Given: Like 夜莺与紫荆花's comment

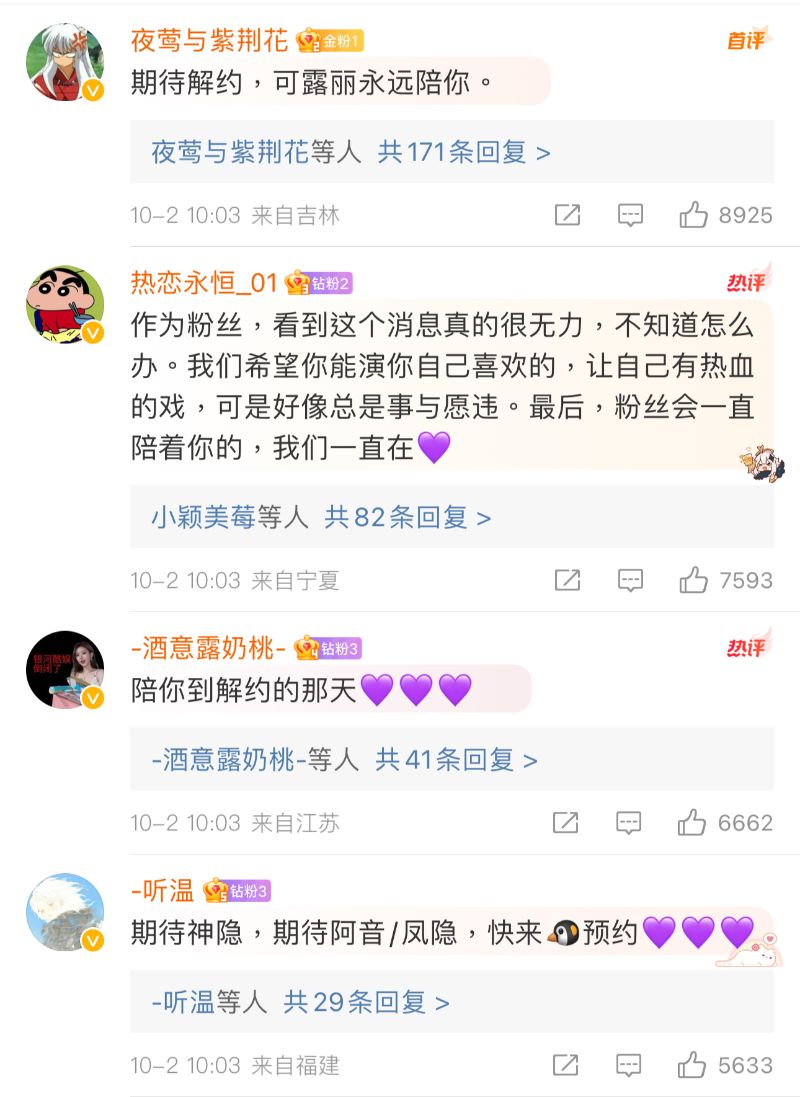Looking at the screenshot, I should coord(693,215).
